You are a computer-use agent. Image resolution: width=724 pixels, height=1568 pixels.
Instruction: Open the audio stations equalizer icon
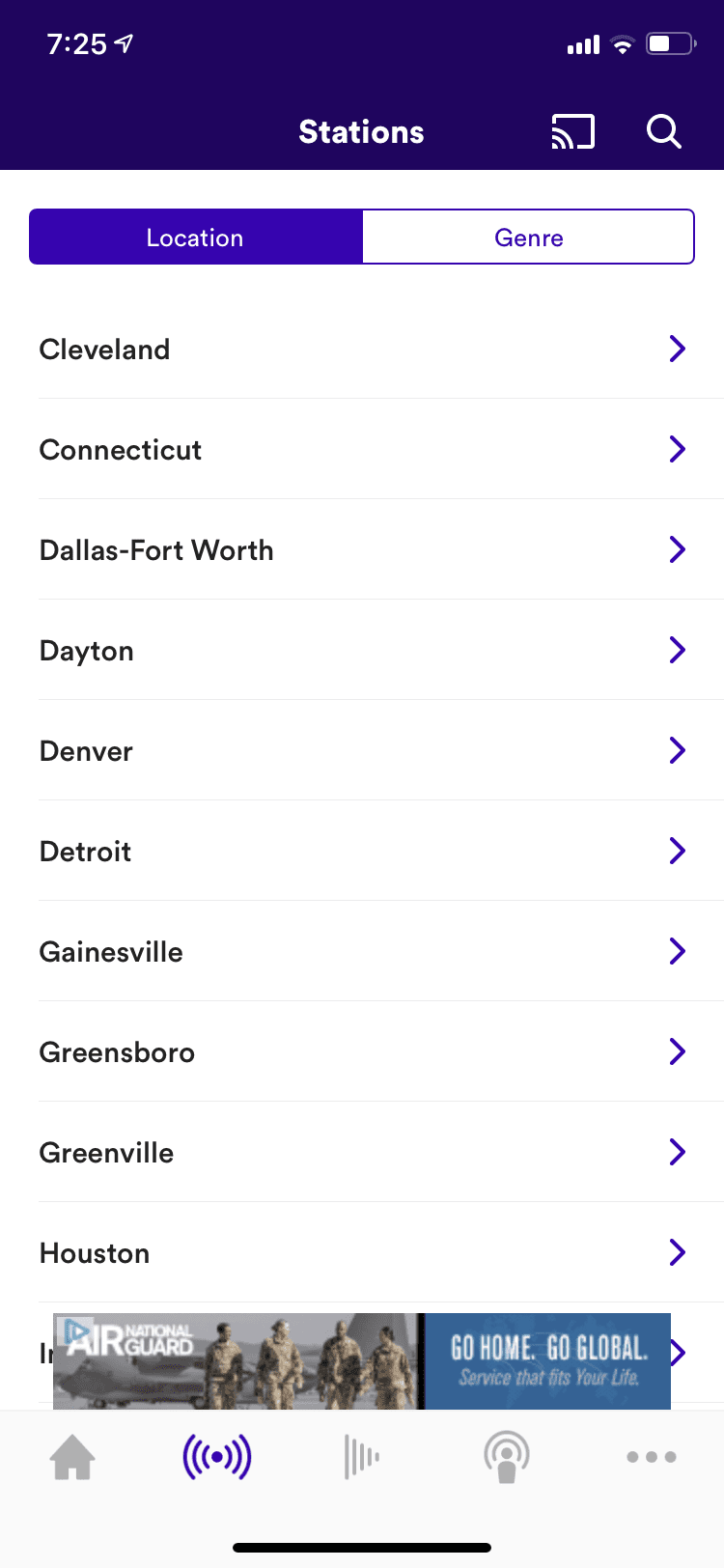(362, 1456)
